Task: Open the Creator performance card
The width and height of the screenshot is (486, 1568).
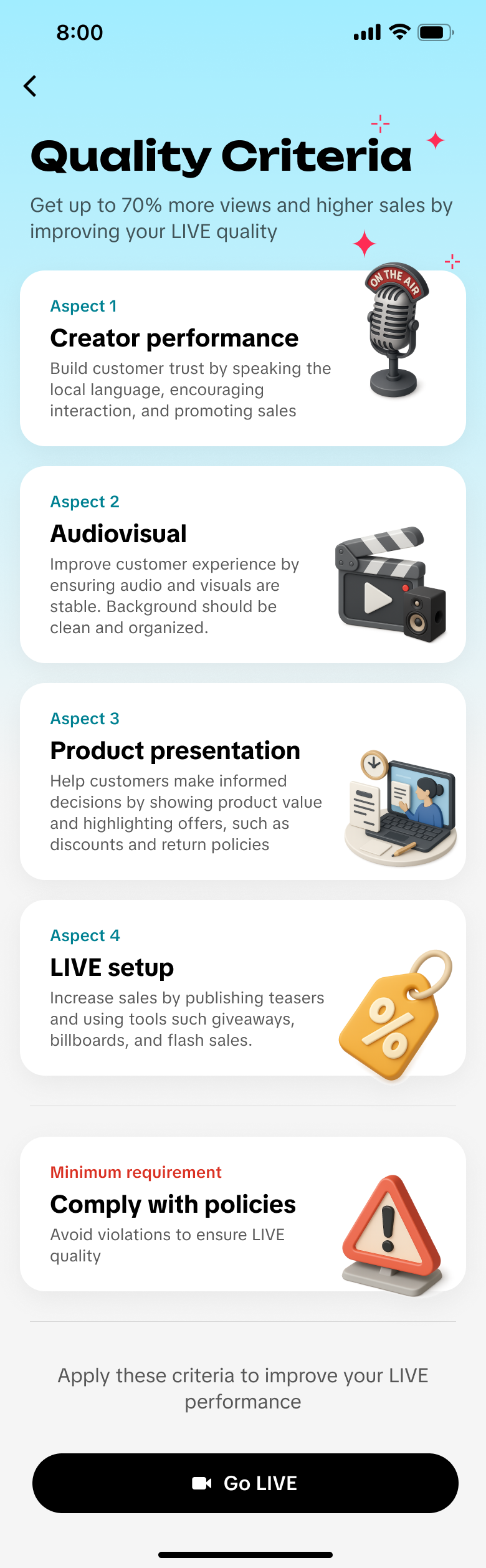Action: pos(242,358)
